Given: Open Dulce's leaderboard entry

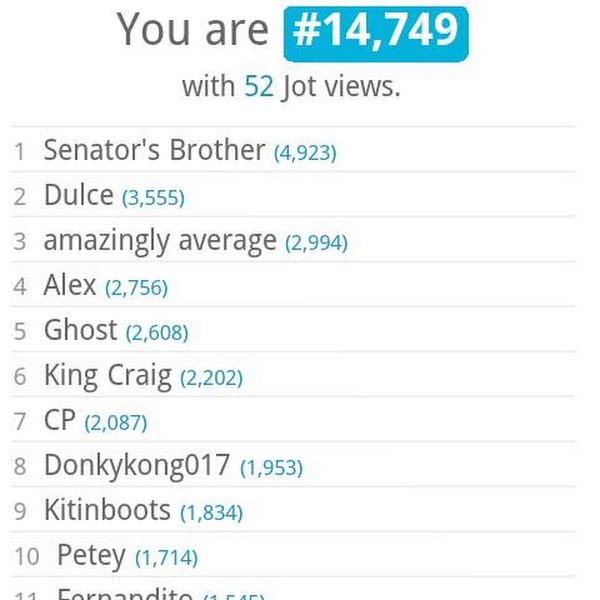Looking at the screenshot, I should coord(79,196).
